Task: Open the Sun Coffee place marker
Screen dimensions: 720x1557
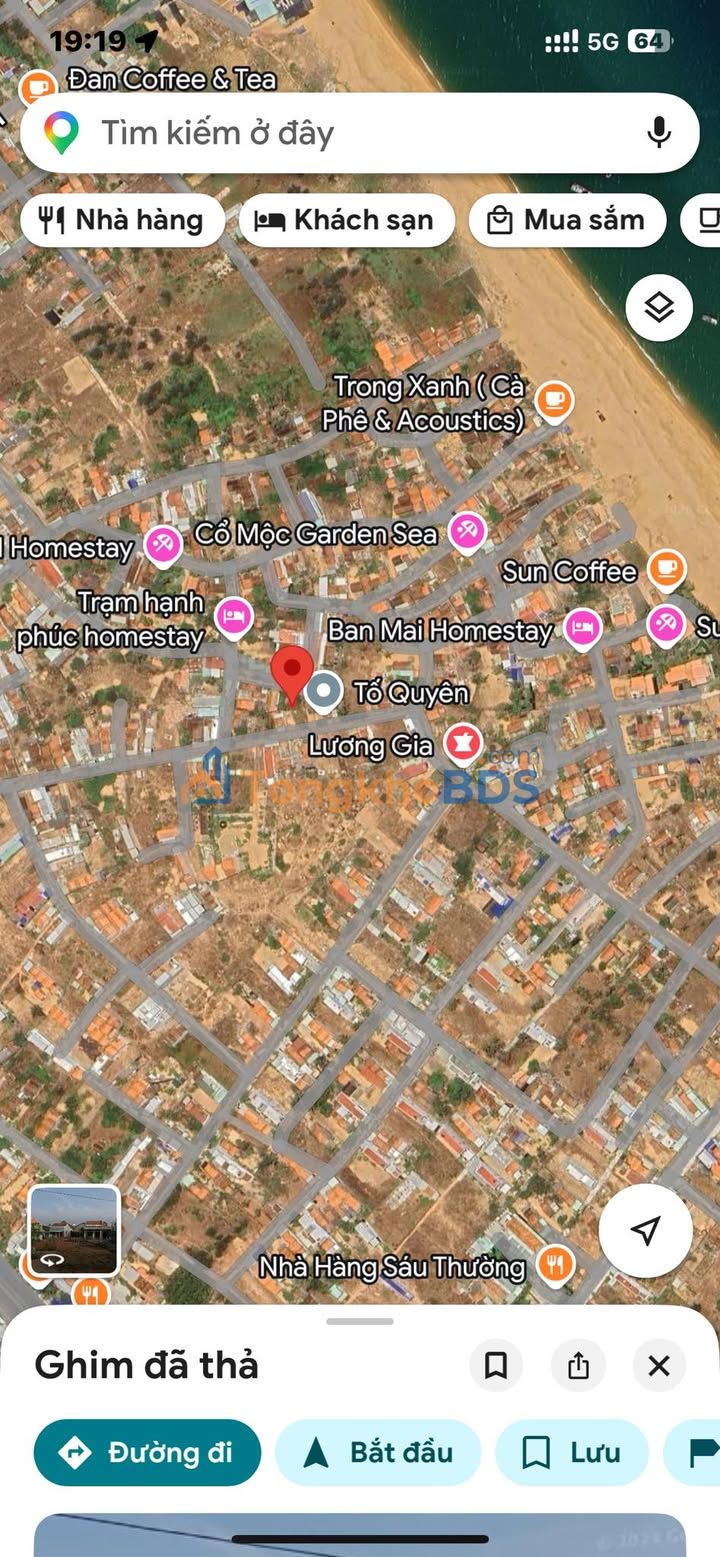Action: [x=666, y=570]
